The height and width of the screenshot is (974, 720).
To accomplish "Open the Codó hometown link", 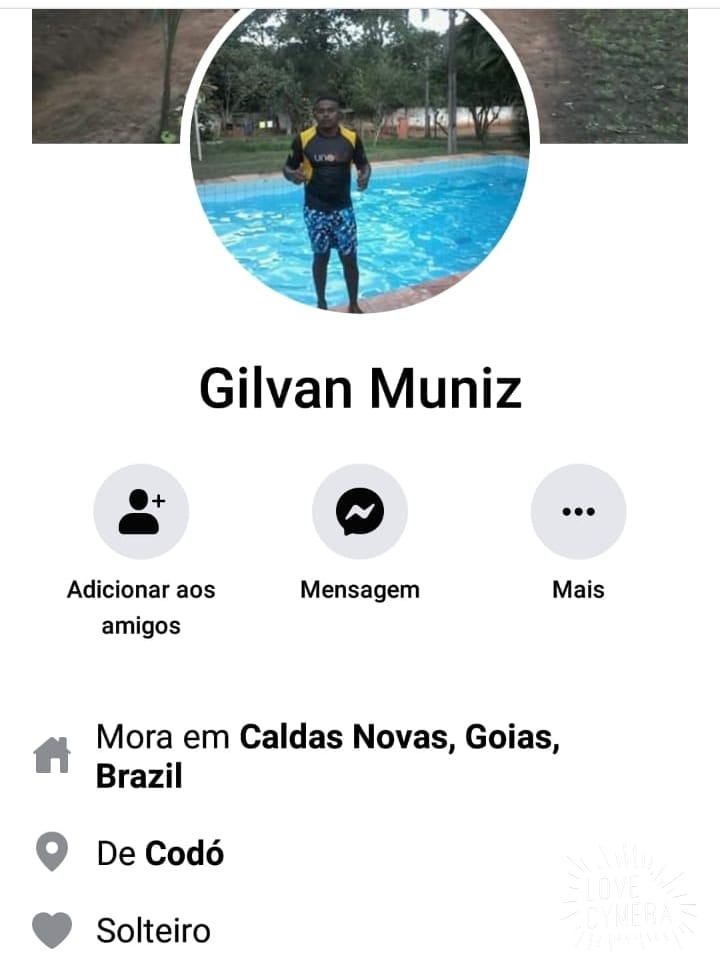I will tap(184, 854).
